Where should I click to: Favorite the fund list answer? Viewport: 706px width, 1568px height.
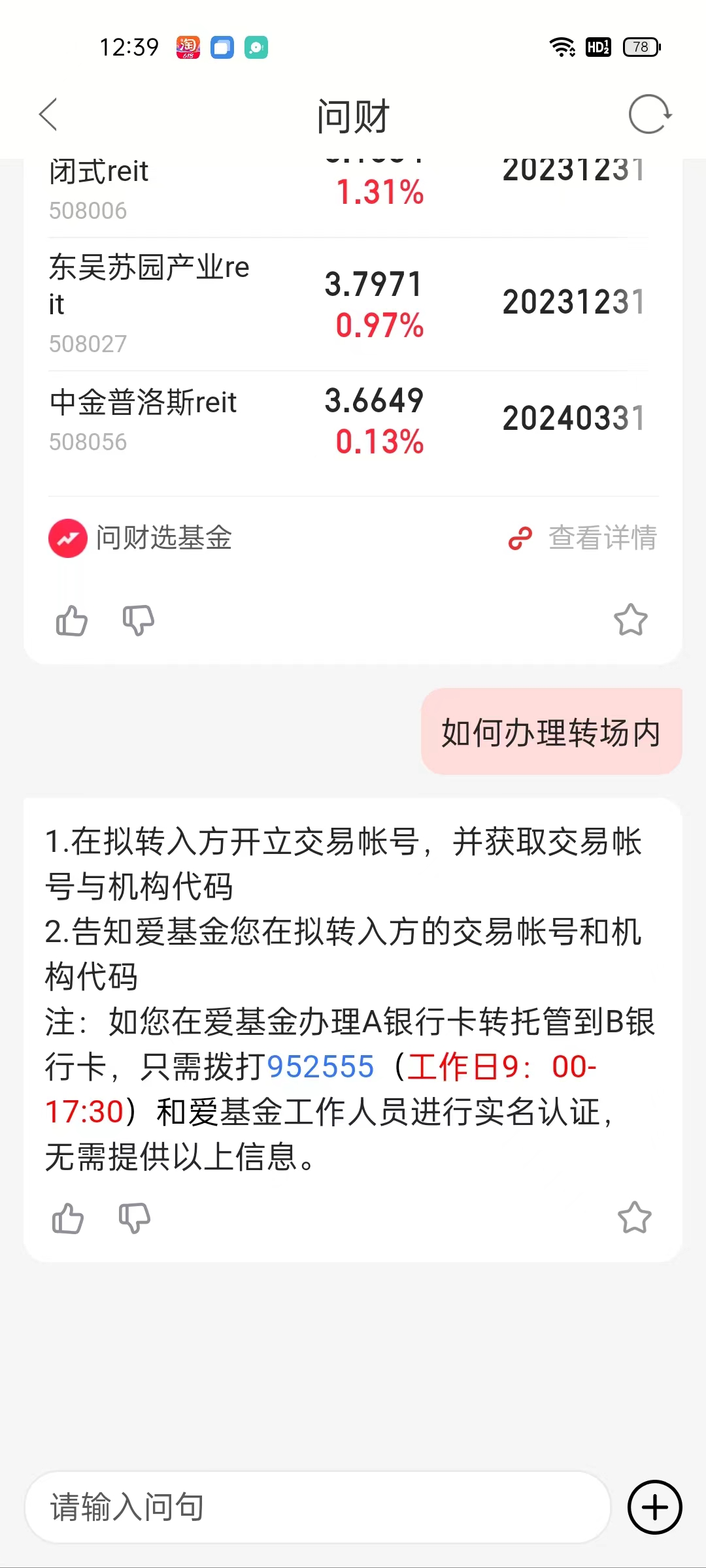click(x=630, y=620)
